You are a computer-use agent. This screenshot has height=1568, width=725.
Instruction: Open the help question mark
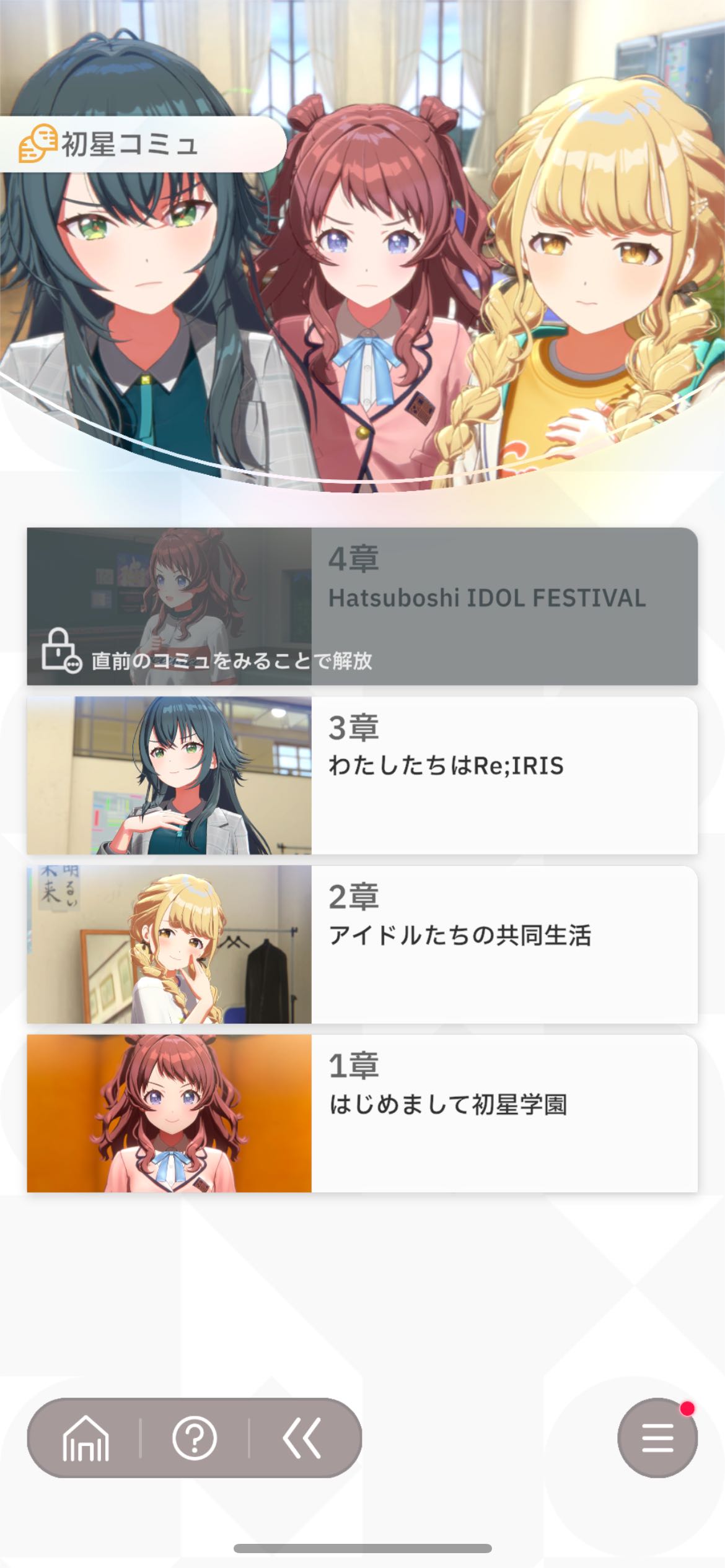click(x=195, y=1438)
